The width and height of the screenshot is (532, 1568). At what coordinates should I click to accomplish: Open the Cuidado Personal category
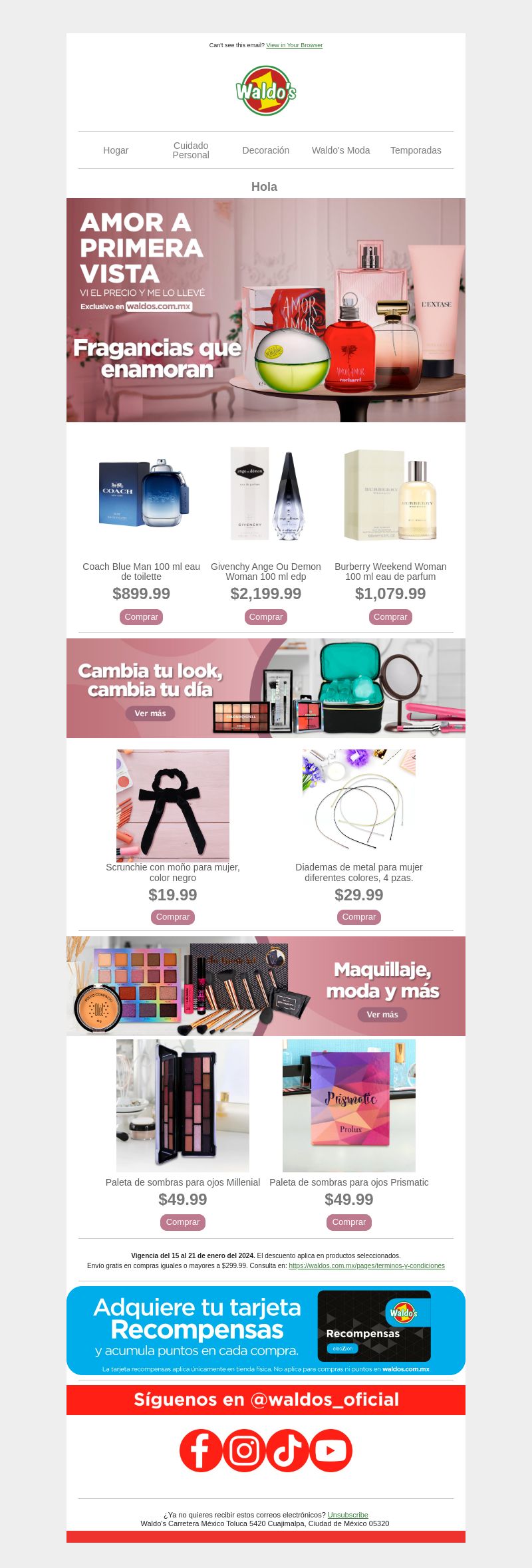coord(191,150)
